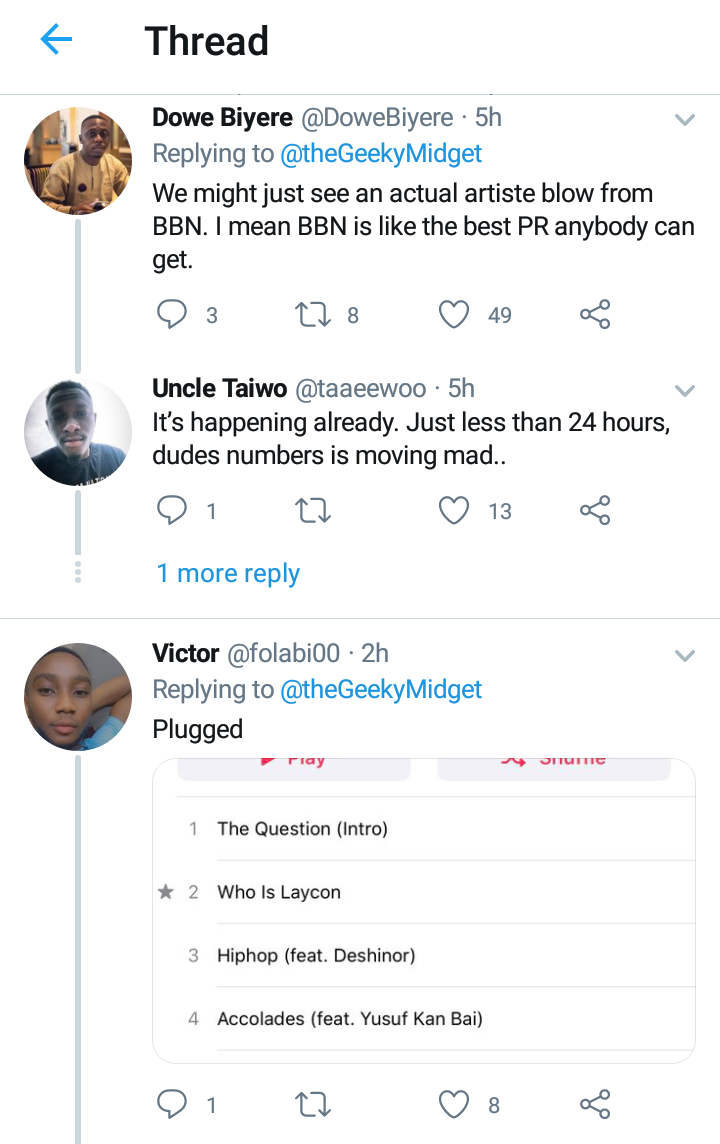
Task: Reply to Victor's Plugged tweet
Action: click(173, 1104)
